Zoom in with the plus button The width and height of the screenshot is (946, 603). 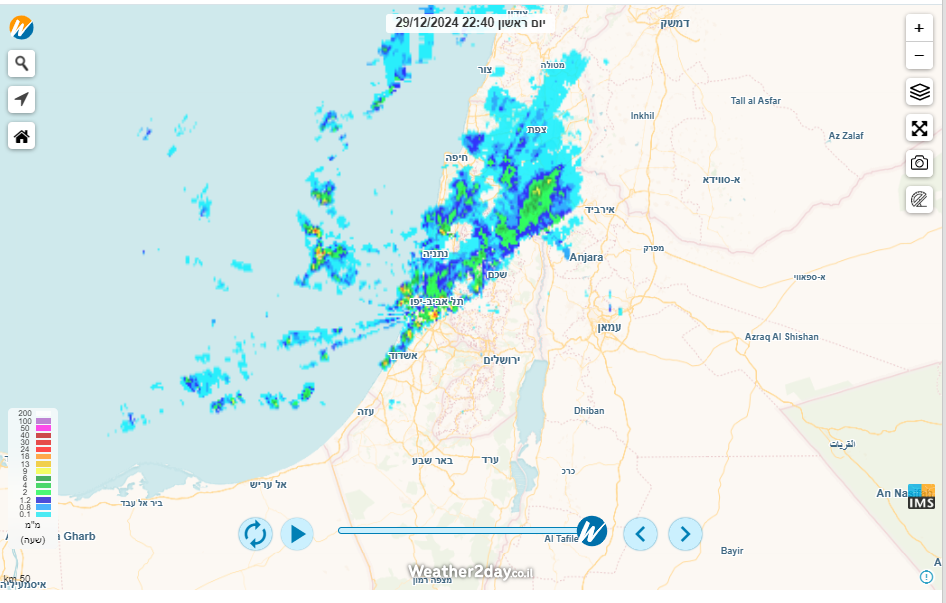tap(919, 28)
